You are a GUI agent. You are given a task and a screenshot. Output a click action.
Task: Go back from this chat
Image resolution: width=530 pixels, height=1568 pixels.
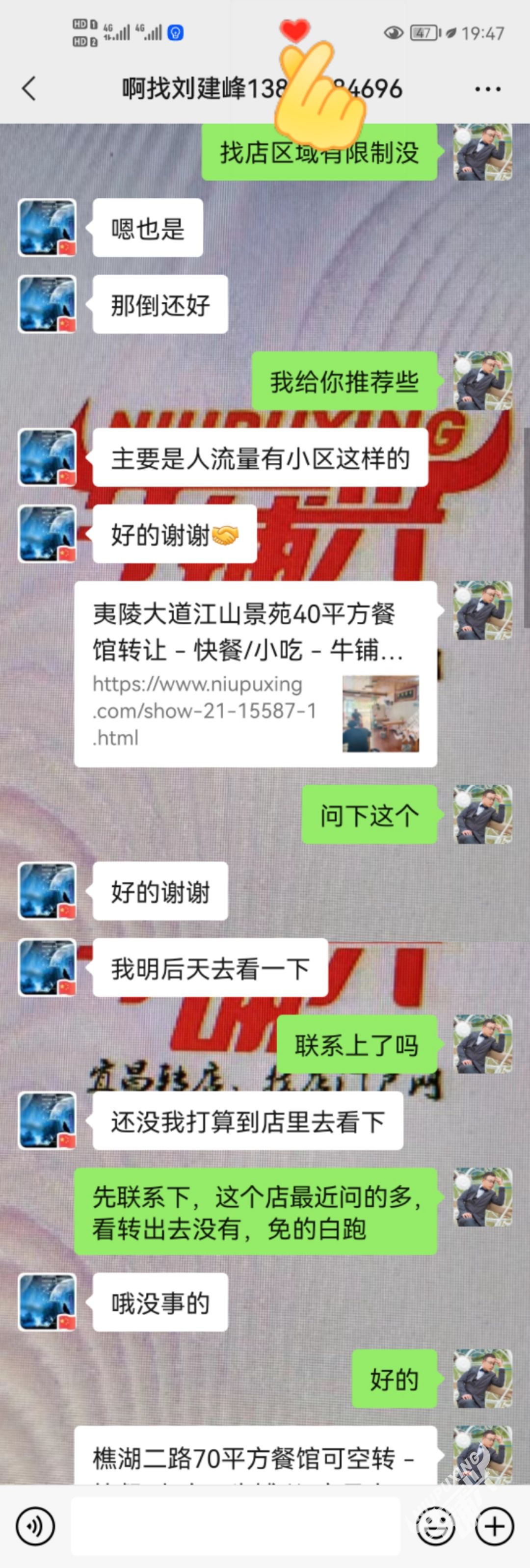(x=28, y=89)
